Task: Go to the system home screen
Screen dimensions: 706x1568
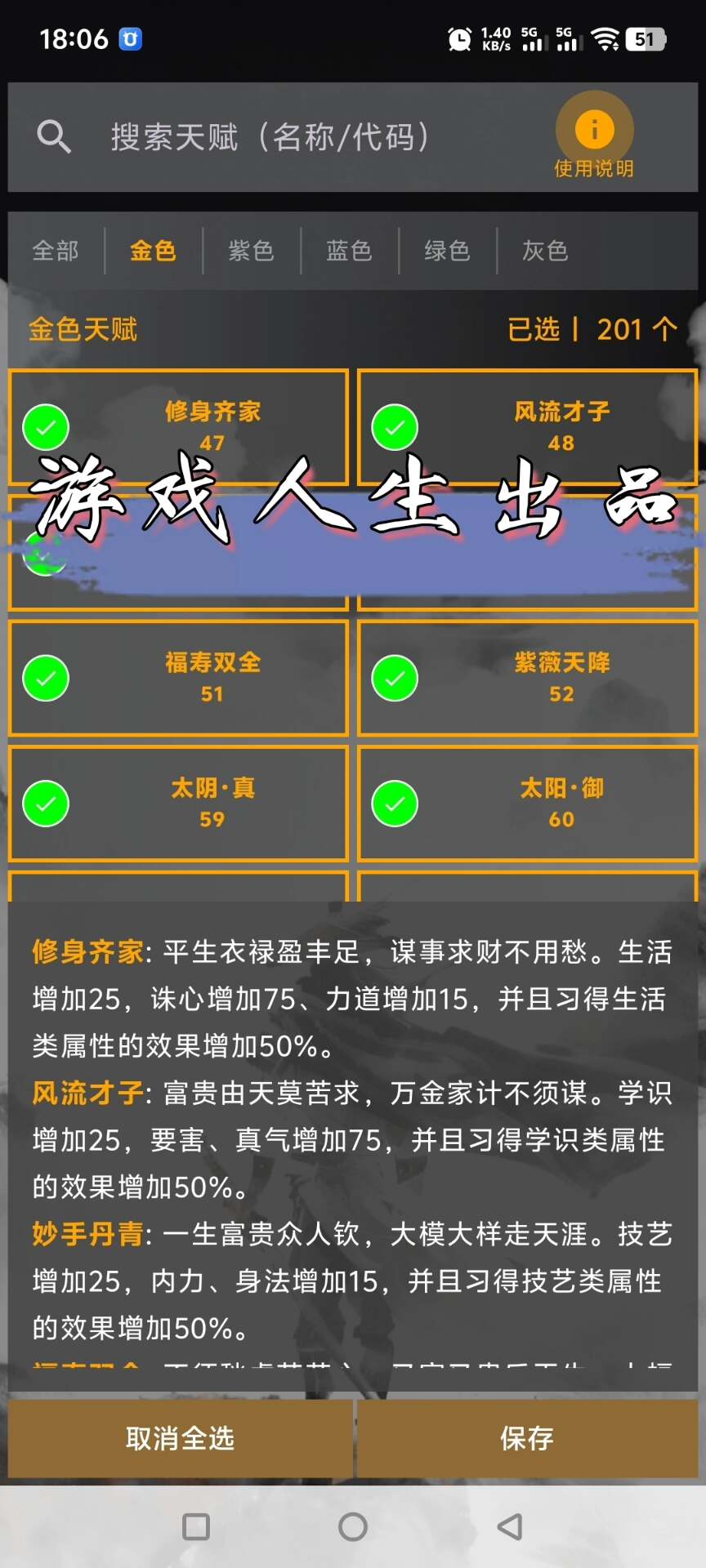Action: pyautogui.click(x=353, y=1526)
